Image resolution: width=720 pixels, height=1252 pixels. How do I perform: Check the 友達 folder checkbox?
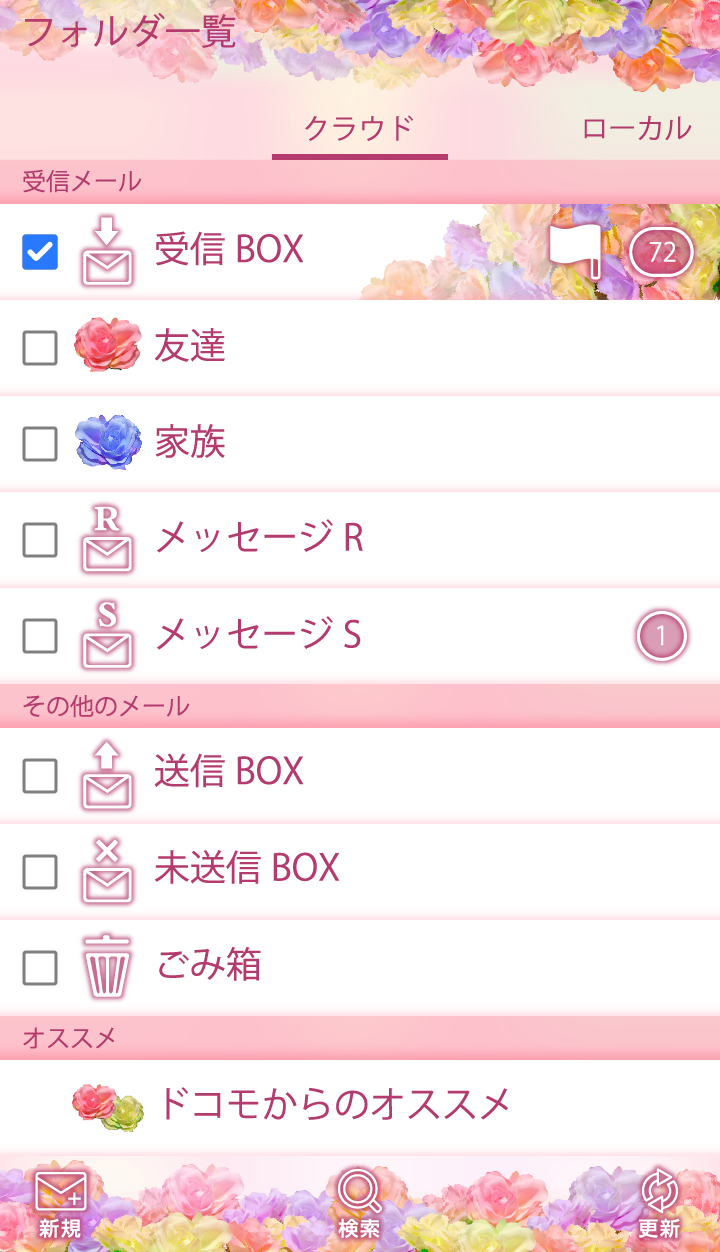(40, 347)
